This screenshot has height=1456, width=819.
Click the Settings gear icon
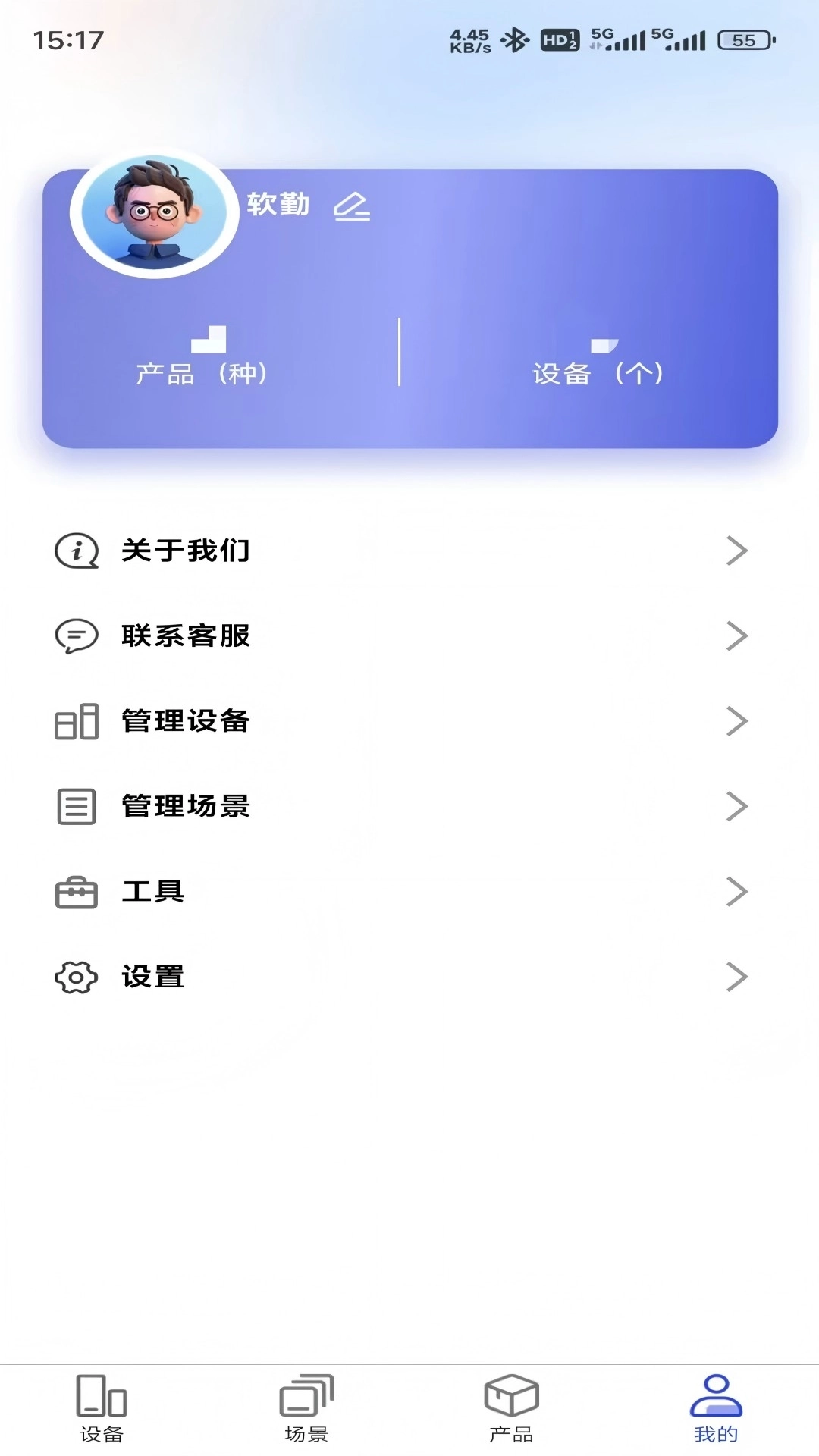[x=76, y=977]
